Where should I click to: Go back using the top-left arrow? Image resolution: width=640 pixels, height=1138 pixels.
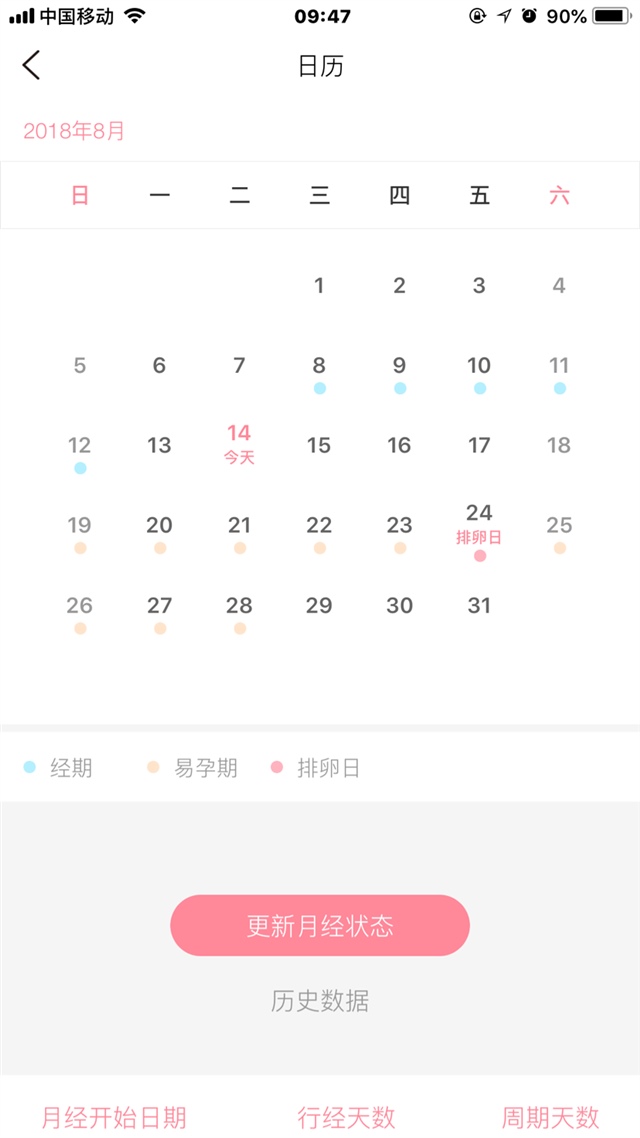[32, 66]
